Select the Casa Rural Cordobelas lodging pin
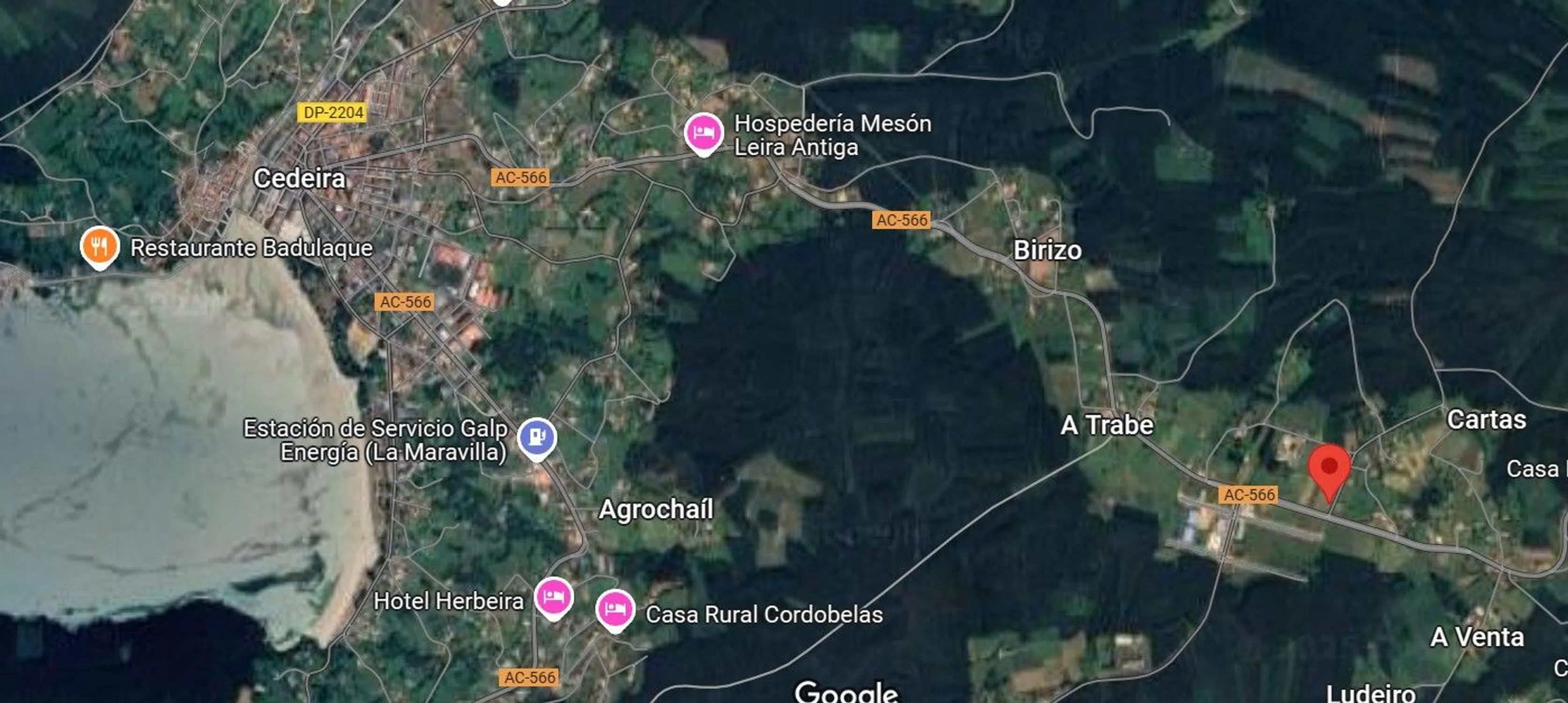This screenshot has width=1568, height=703. pyautogui.click(x=616, y=609)
